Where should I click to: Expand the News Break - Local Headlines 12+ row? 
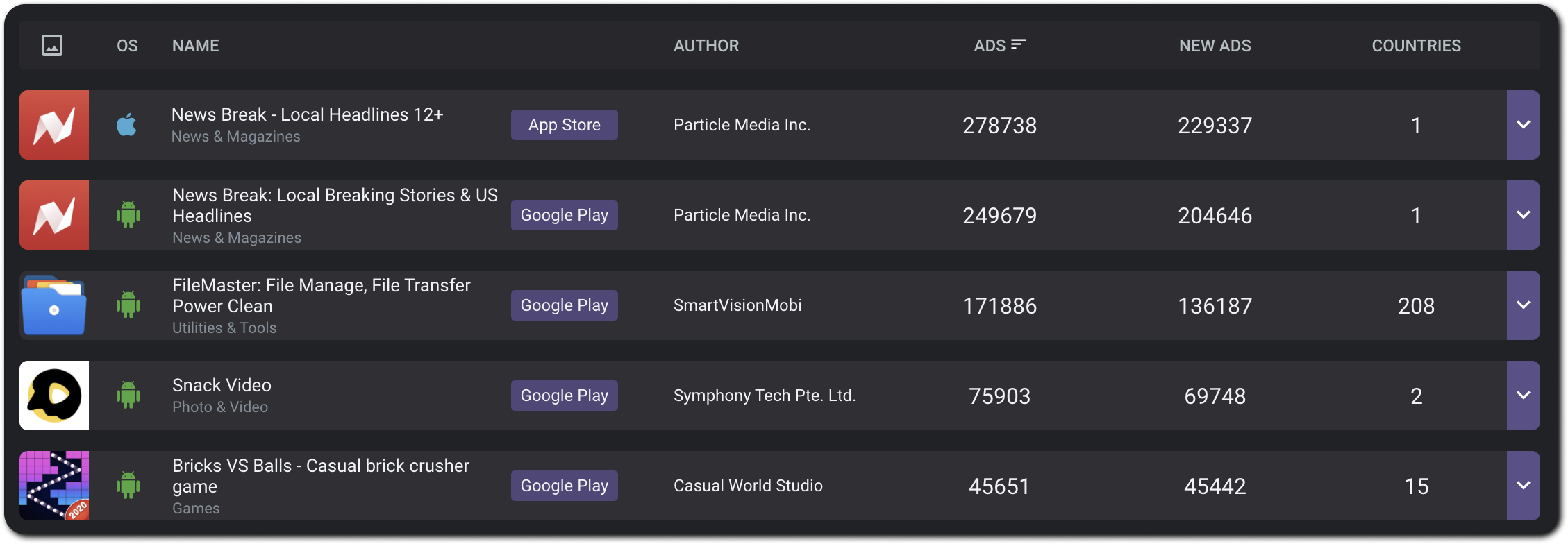pos(1523,125)
